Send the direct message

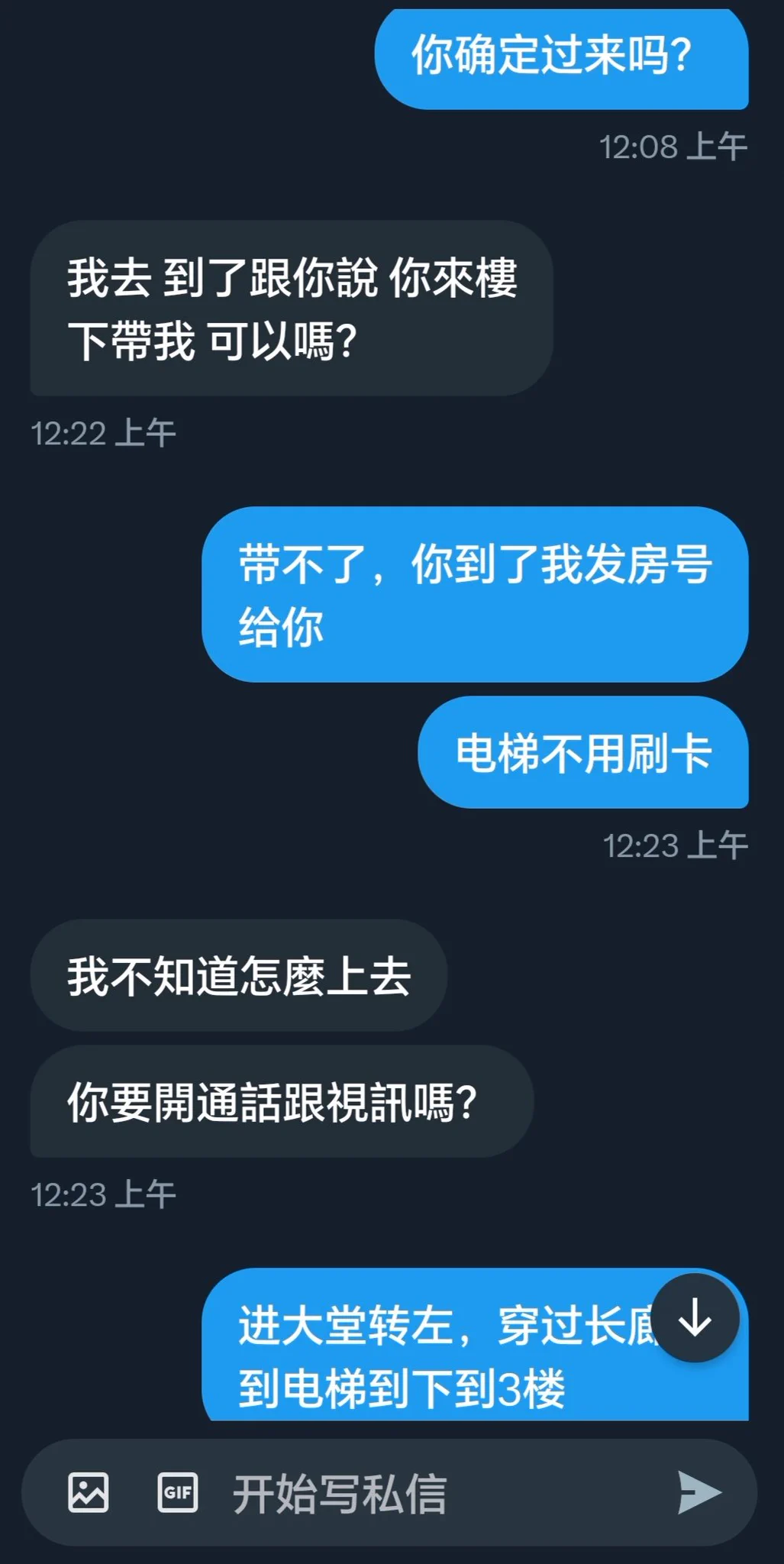[699, 1492]
